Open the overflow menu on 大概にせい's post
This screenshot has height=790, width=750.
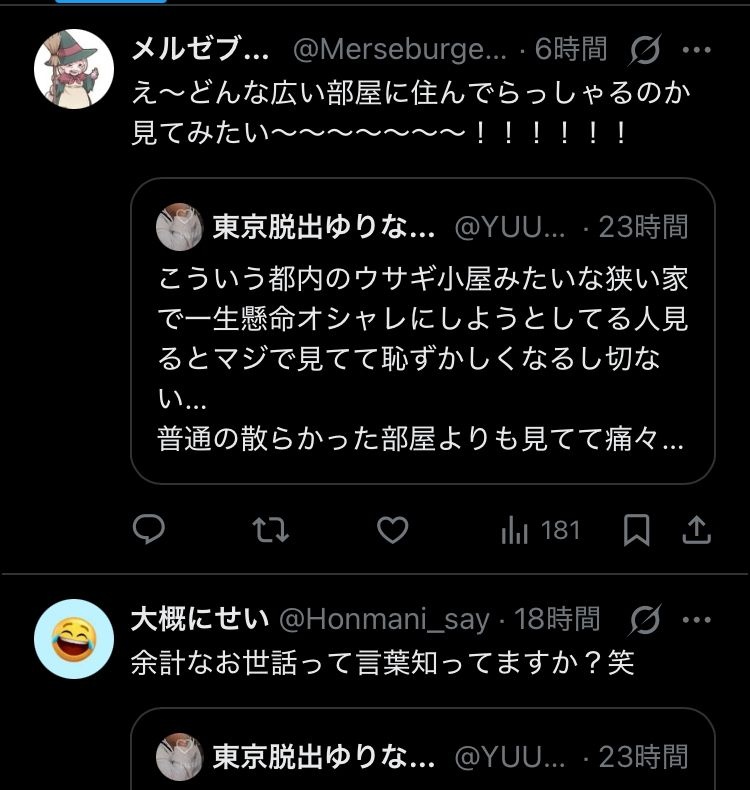pos(696,620)
